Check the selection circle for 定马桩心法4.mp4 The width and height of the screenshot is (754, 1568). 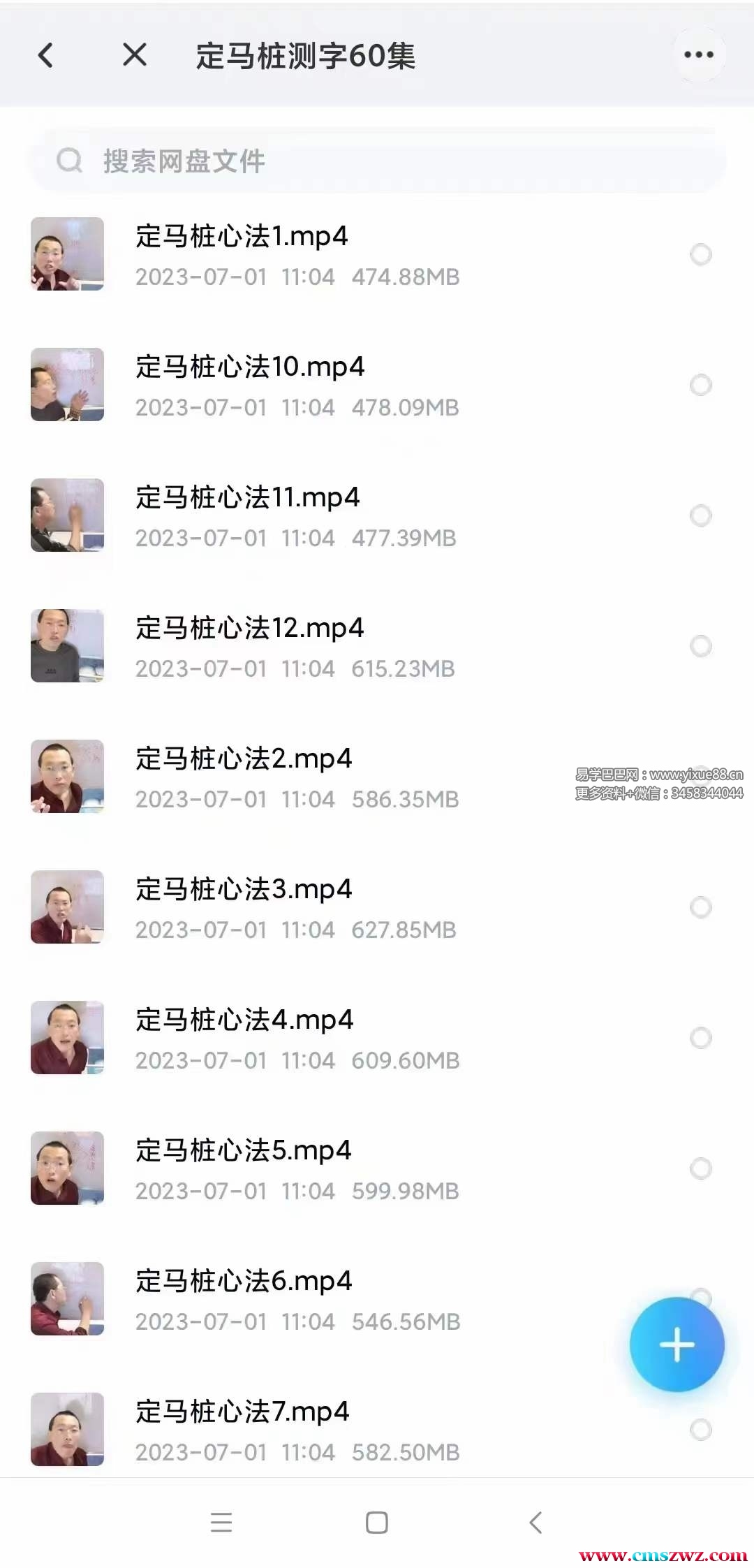click(700, 1038)
